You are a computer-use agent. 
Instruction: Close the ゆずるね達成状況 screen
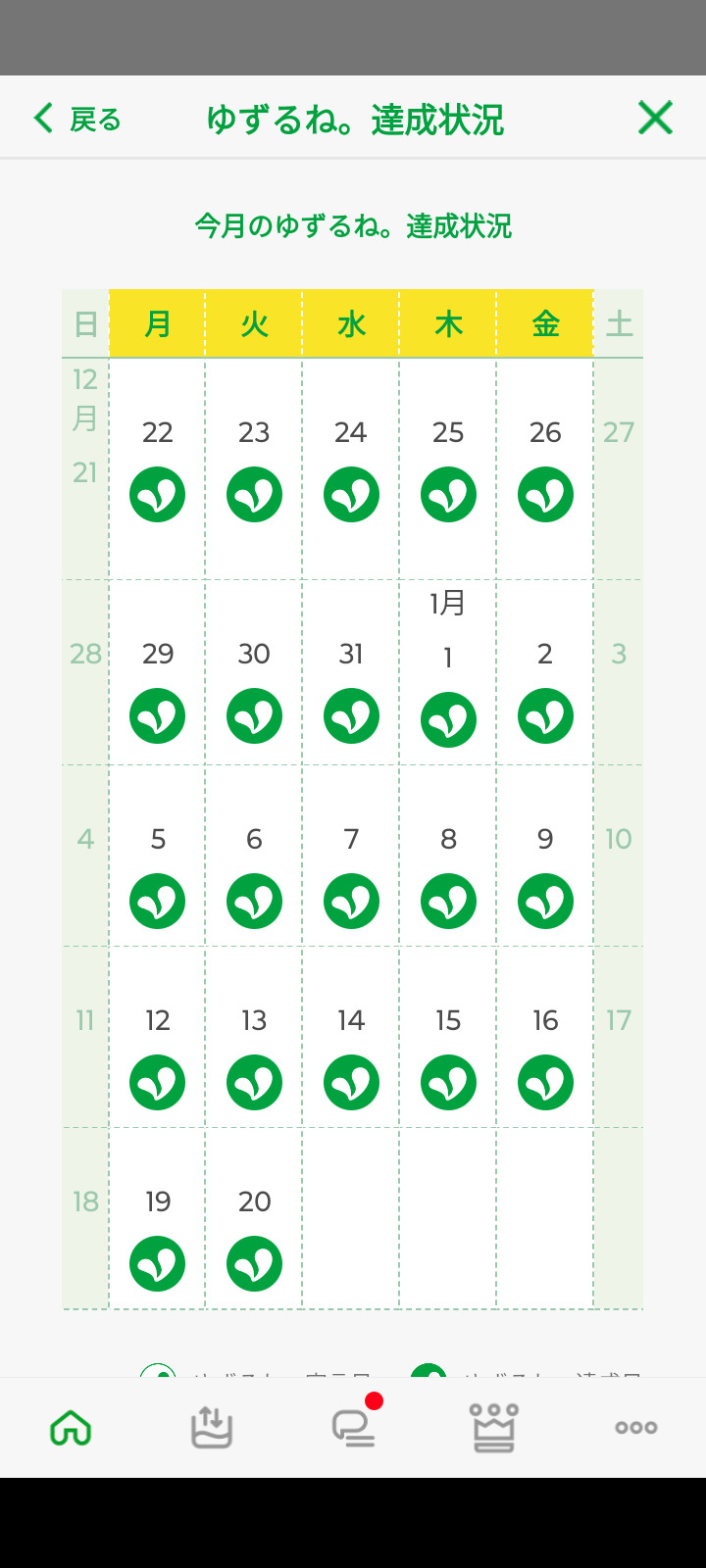tap(655, 119)
